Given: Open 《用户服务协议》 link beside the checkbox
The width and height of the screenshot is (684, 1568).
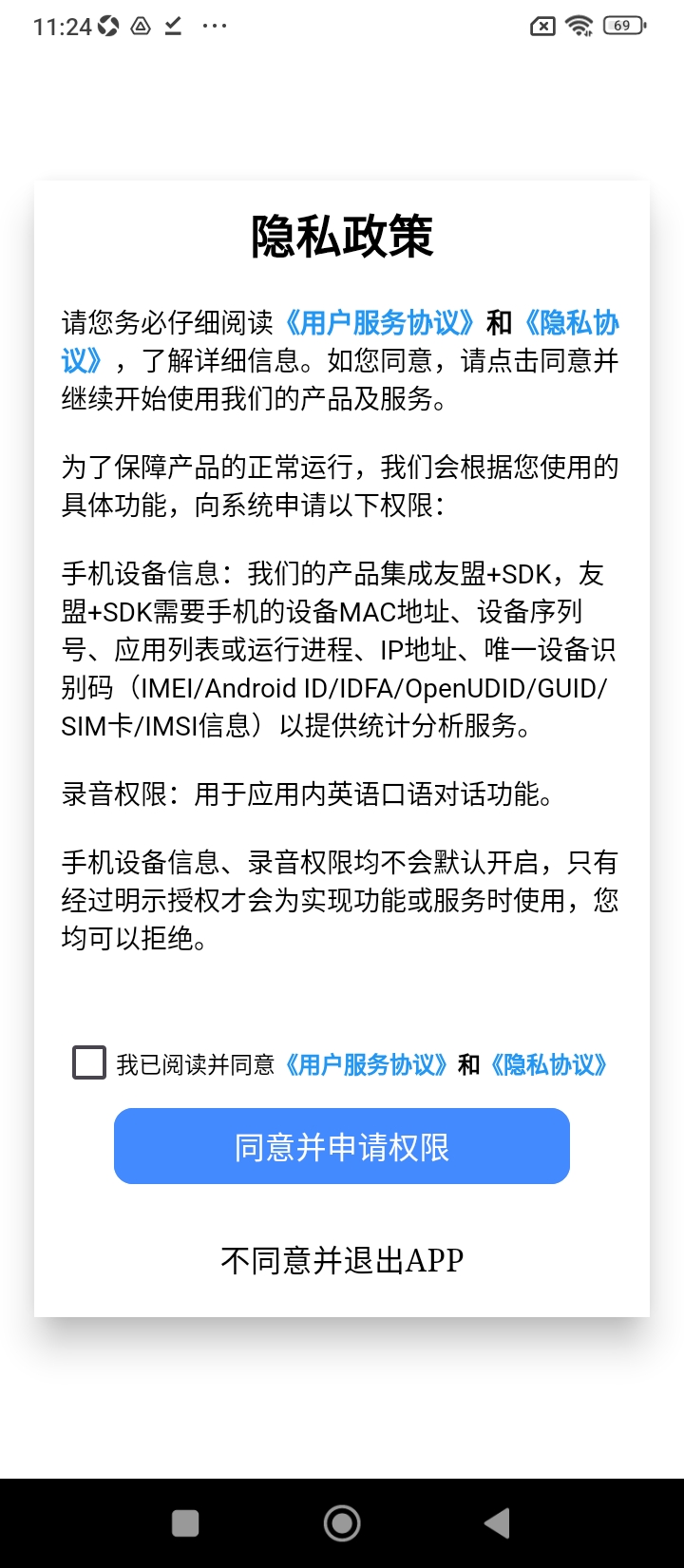Looking at the screenshot, I should (x=366, y=1064).
